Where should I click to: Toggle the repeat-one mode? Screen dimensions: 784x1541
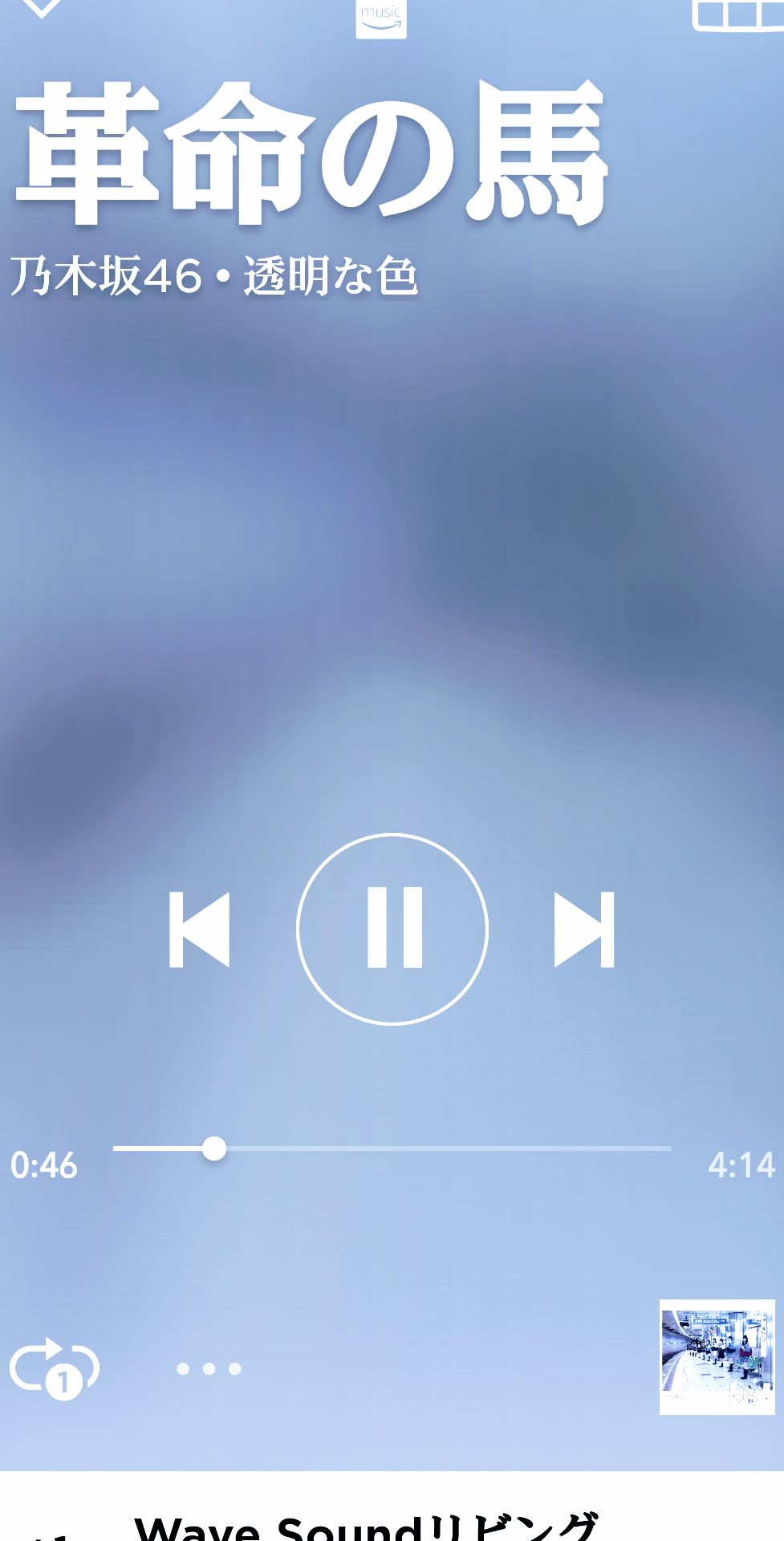55,1368
